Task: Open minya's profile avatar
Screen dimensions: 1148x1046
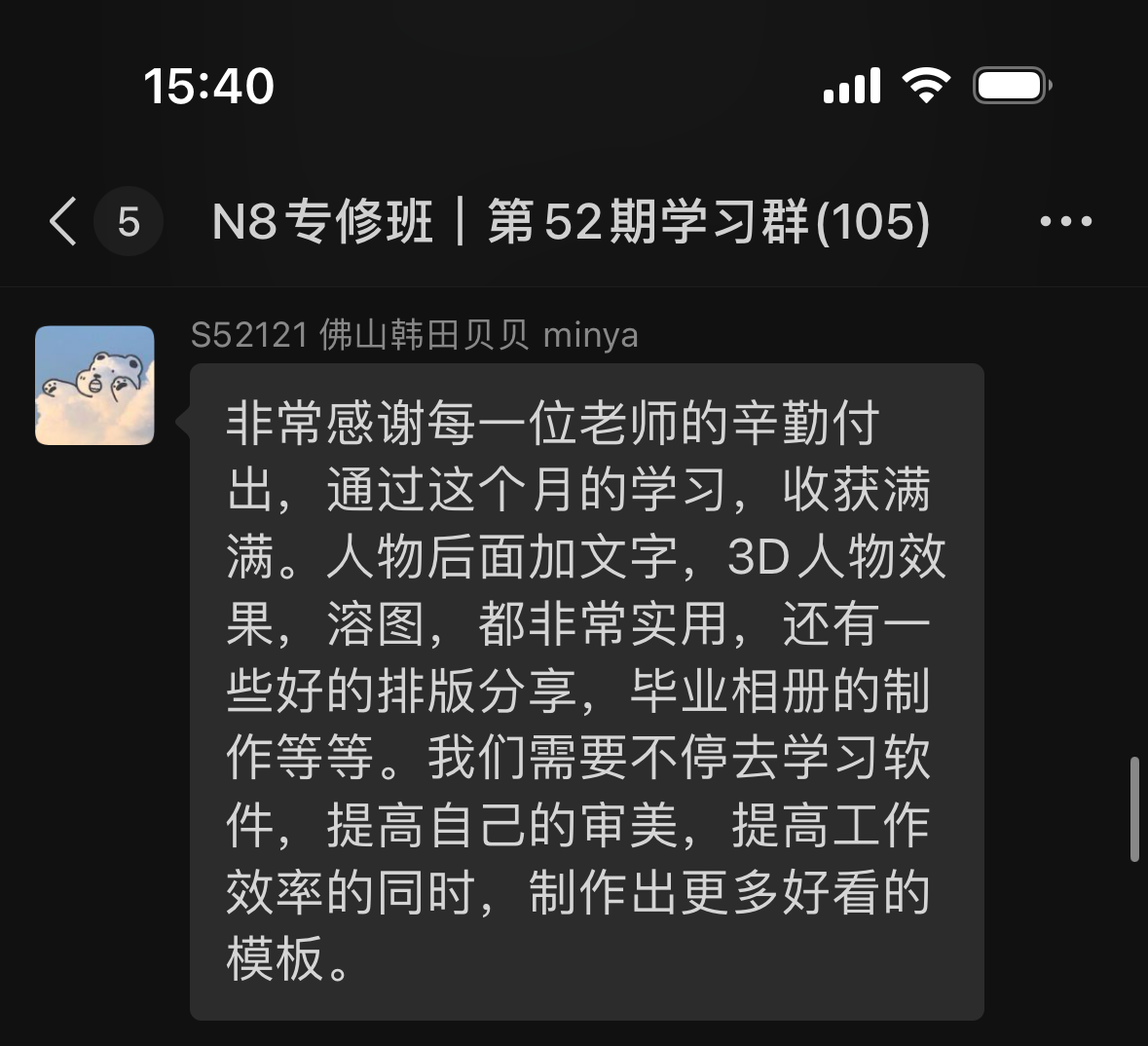Action: coord(94,386)
